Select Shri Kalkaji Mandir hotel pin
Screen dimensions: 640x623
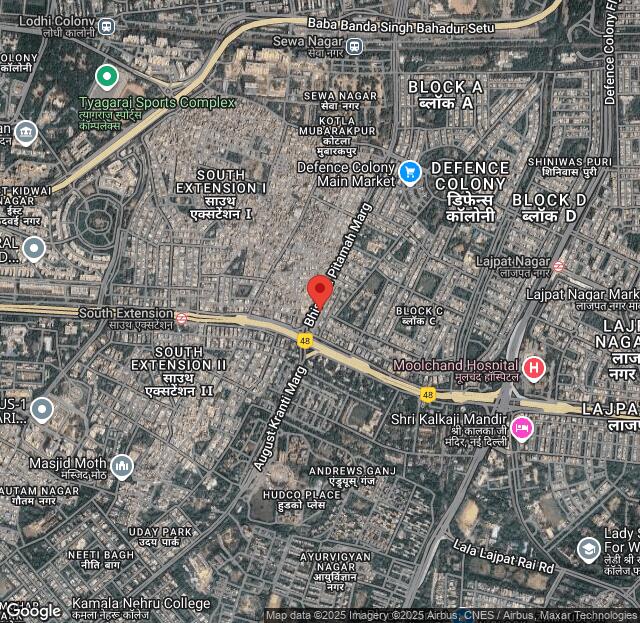tap(522, 429)
